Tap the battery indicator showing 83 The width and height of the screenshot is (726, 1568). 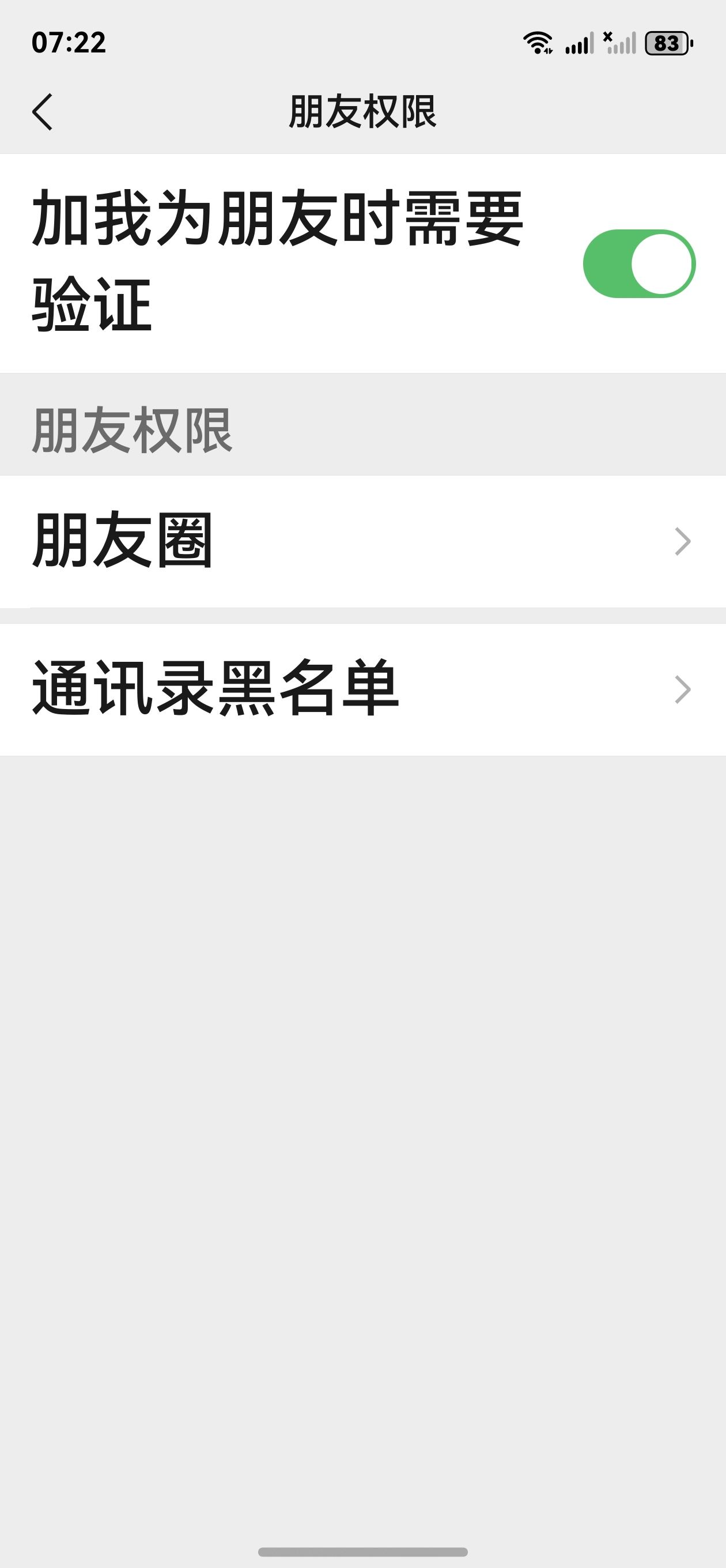[x=667, y=43]
